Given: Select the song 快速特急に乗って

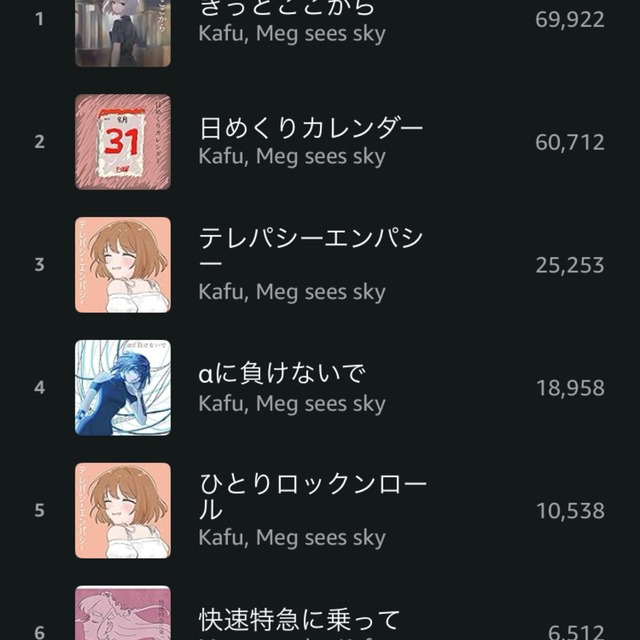Looking at the screenshot, I should 300,619.
